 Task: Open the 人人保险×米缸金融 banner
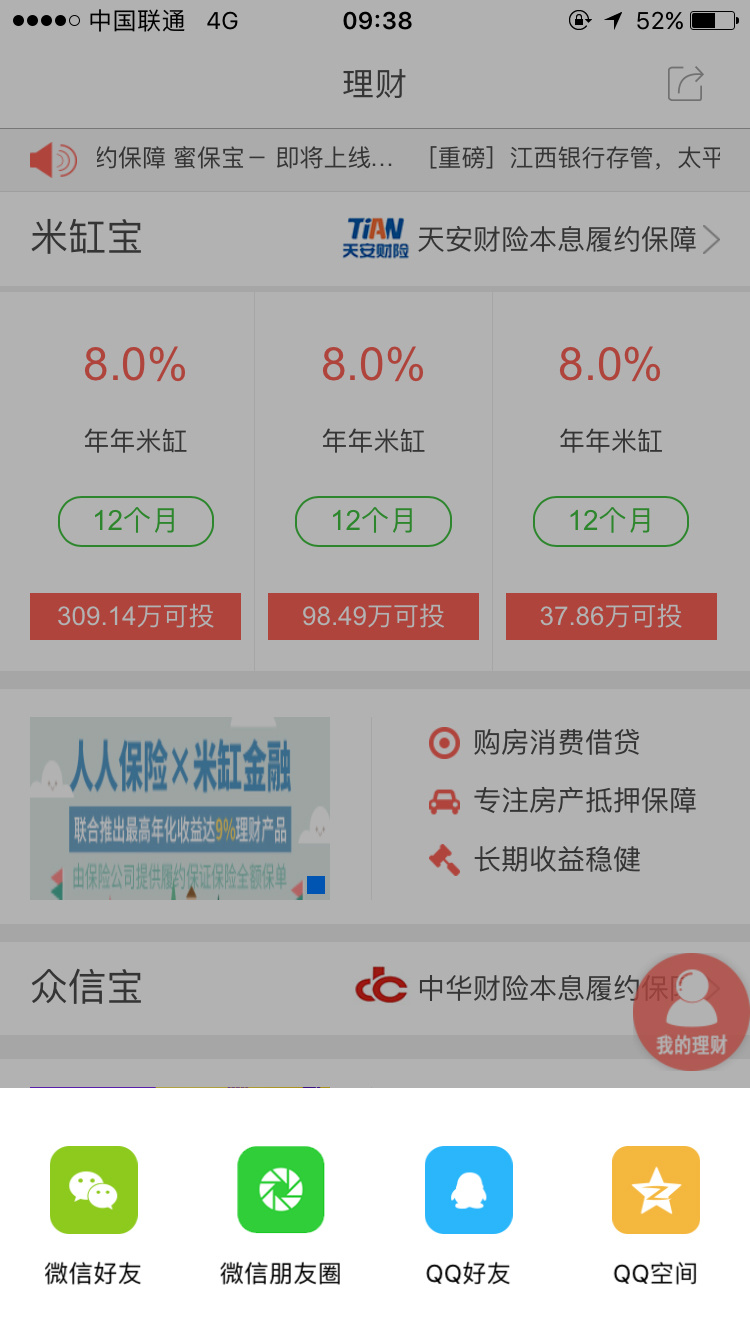180,808
